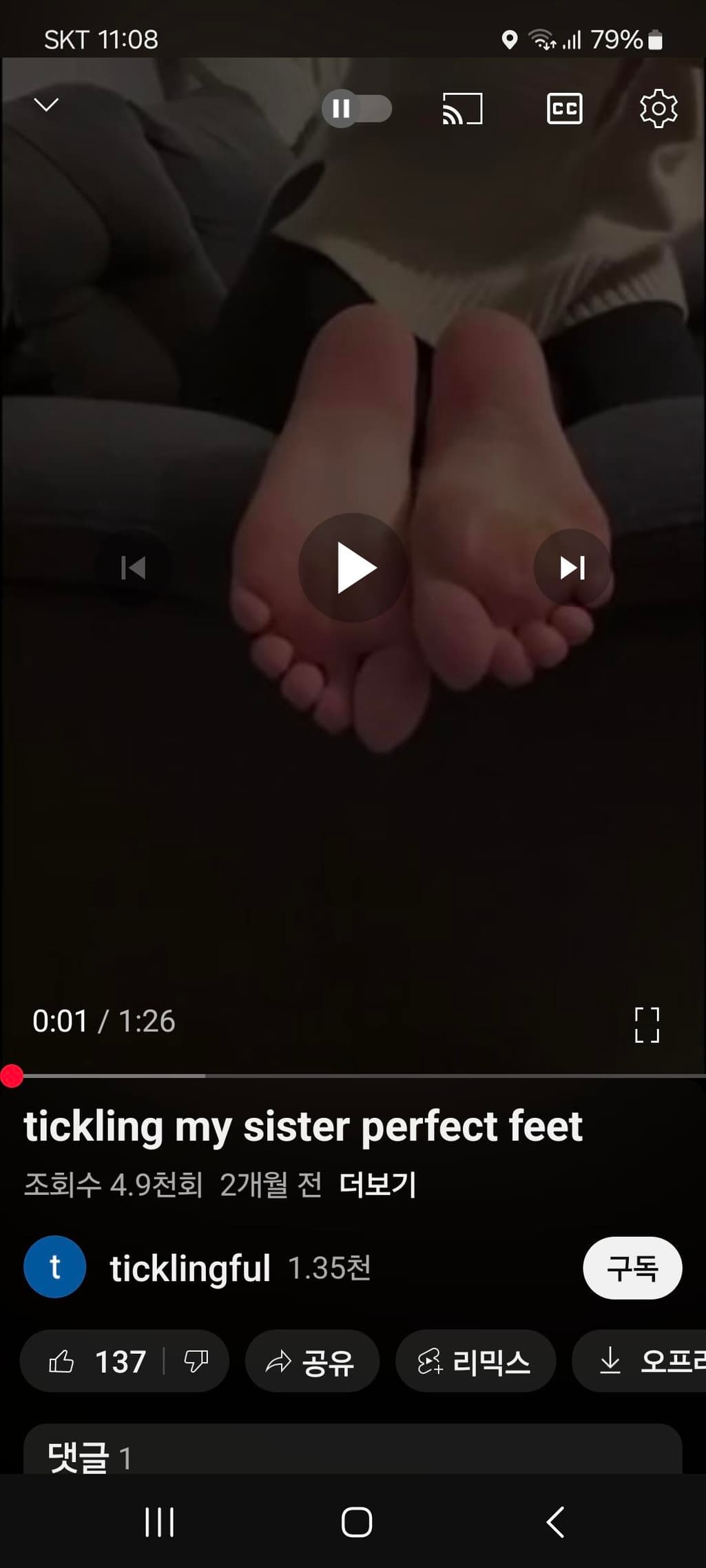The height and width of the screenshot is (1568, 706).
Task: Minimize the video player with the down chevron
Action: 46,105
